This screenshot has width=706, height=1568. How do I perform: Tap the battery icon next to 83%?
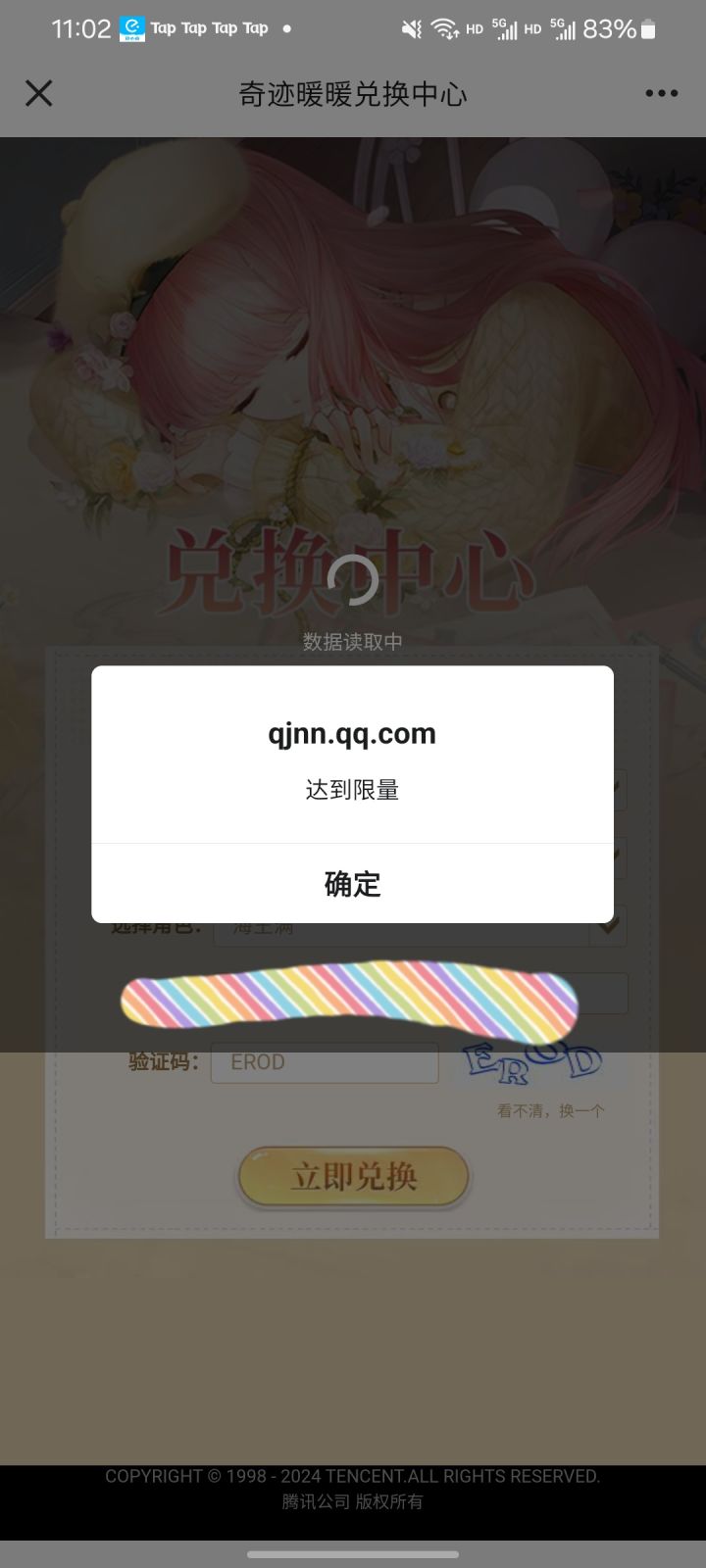pos(647,28)
